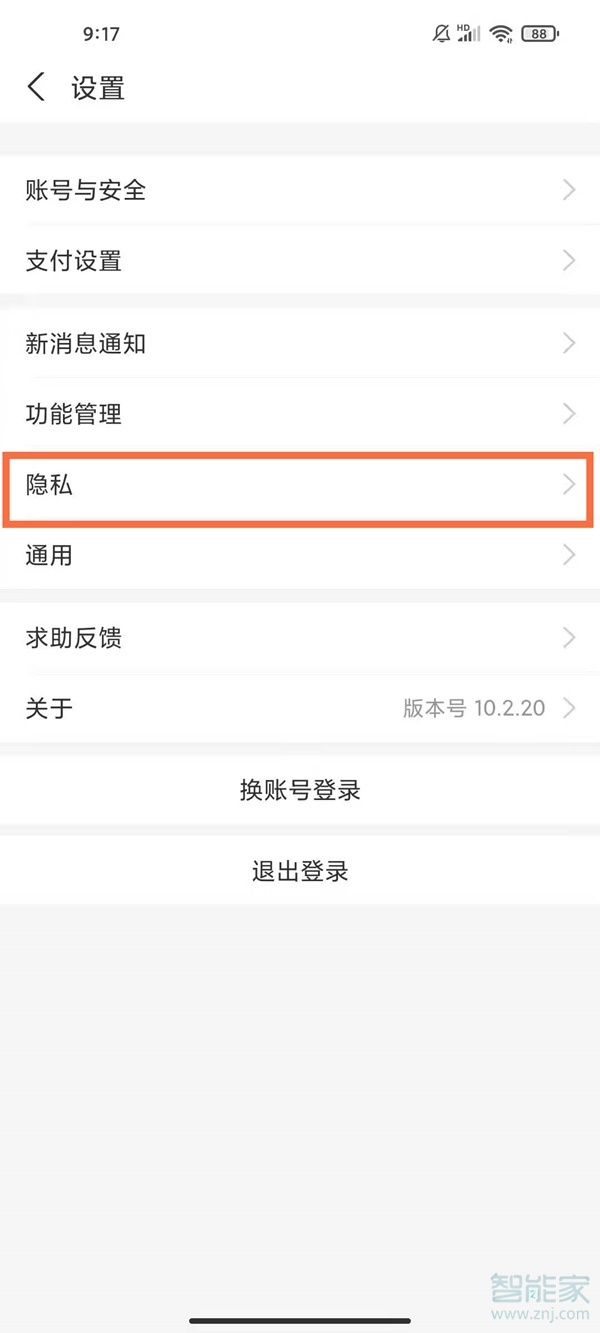
Task: Open 关于 with version number
Action: click(x=300, y=709)
